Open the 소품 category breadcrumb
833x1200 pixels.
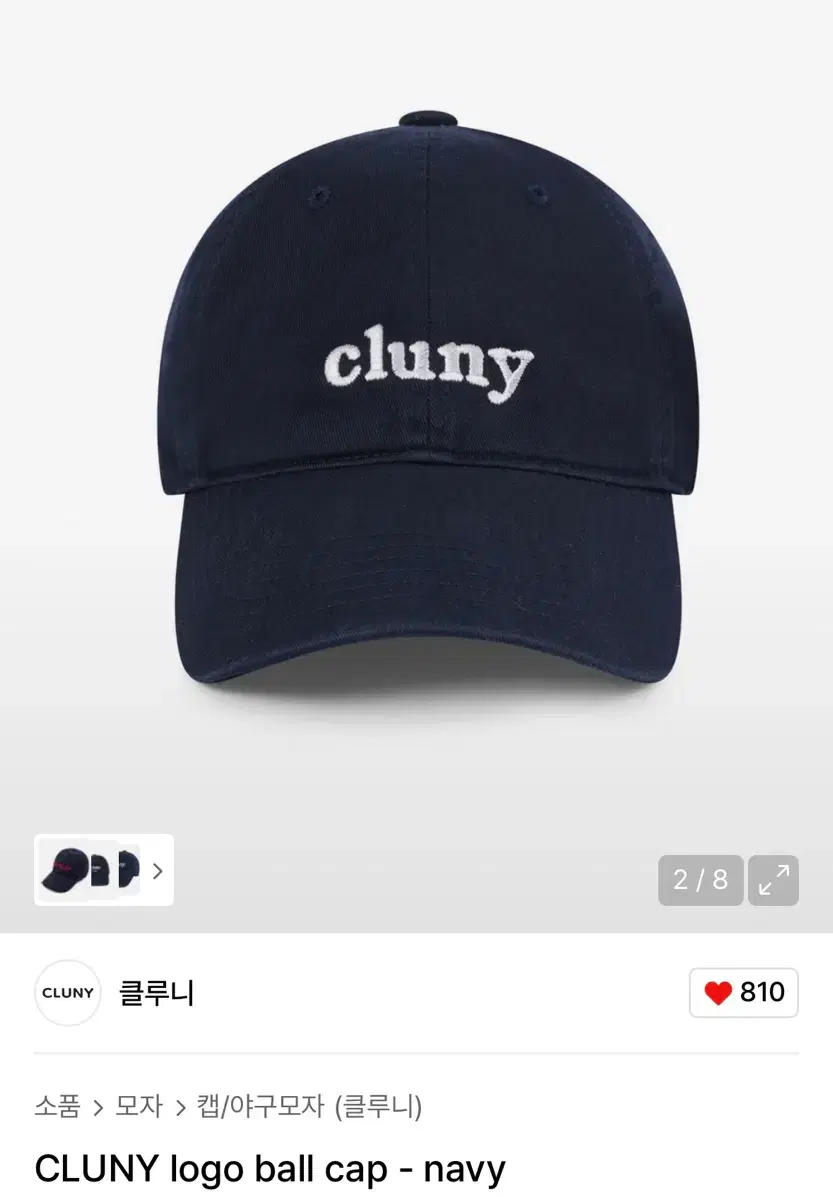57,1106
